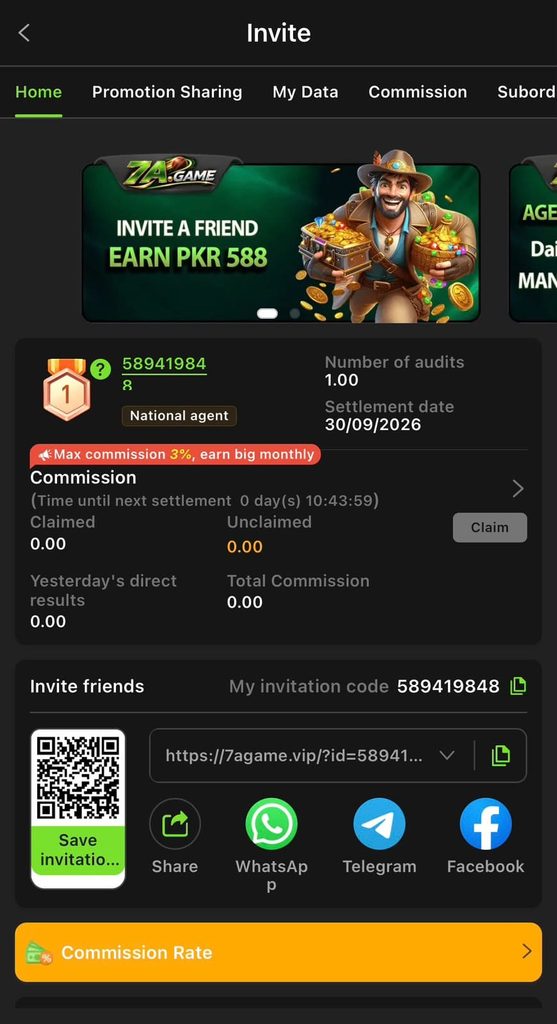Viewport: 557px width, 1024px height.
Task: Open the Commission Rate row
Action: tap(278, 952)
